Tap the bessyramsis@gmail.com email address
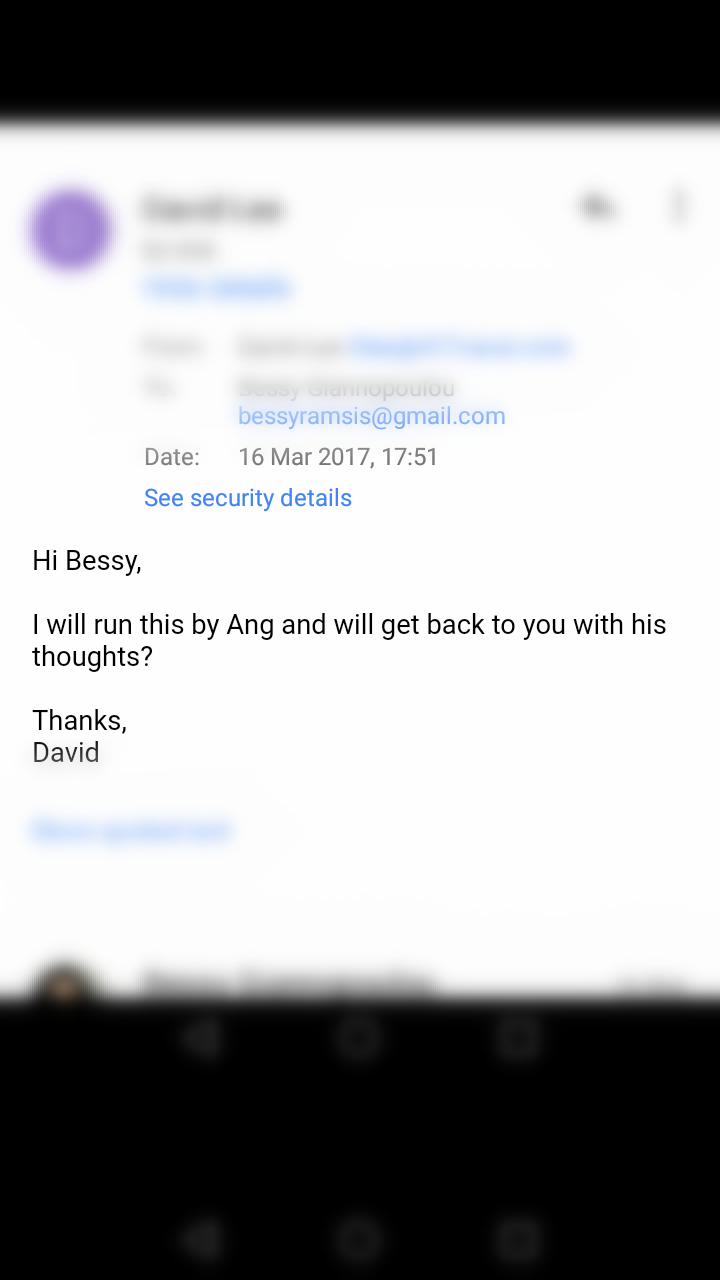The height and width of the screenshot is (1280, 720). 372,416
